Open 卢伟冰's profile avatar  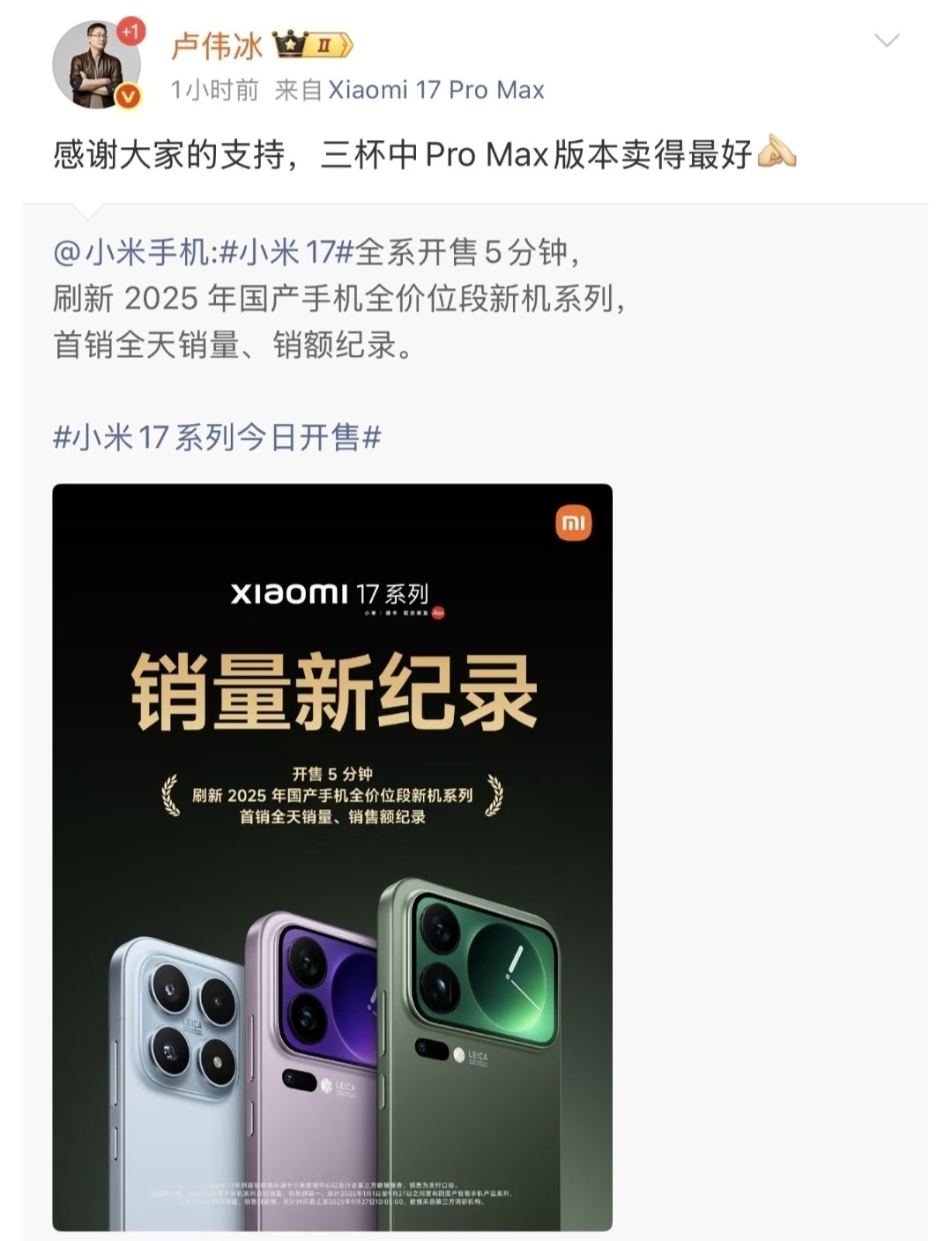click(96, 65)
